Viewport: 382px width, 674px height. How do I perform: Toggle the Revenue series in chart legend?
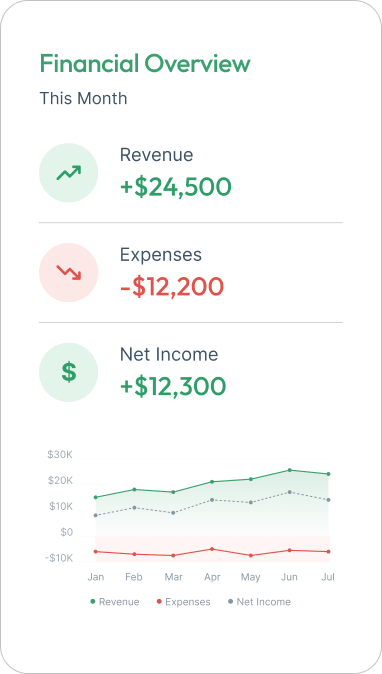[x=115, y=602]
